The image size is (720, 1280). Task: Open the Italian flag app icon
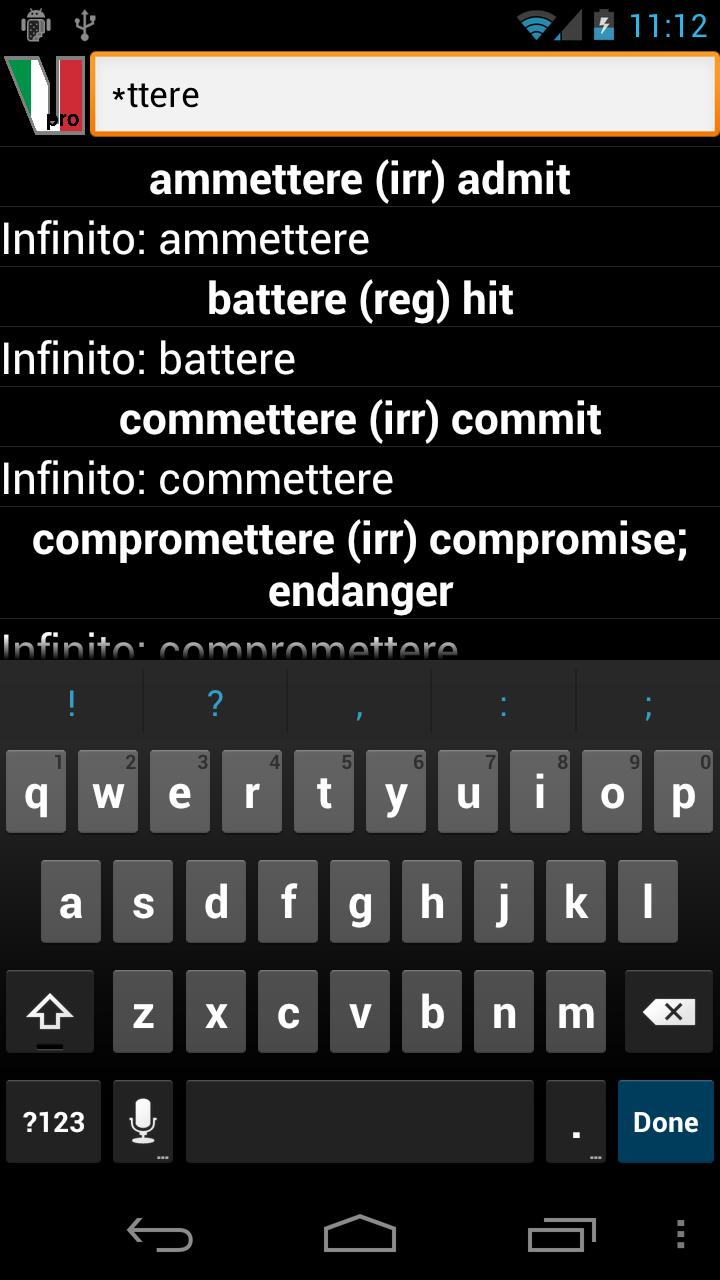tap(45, 95)
